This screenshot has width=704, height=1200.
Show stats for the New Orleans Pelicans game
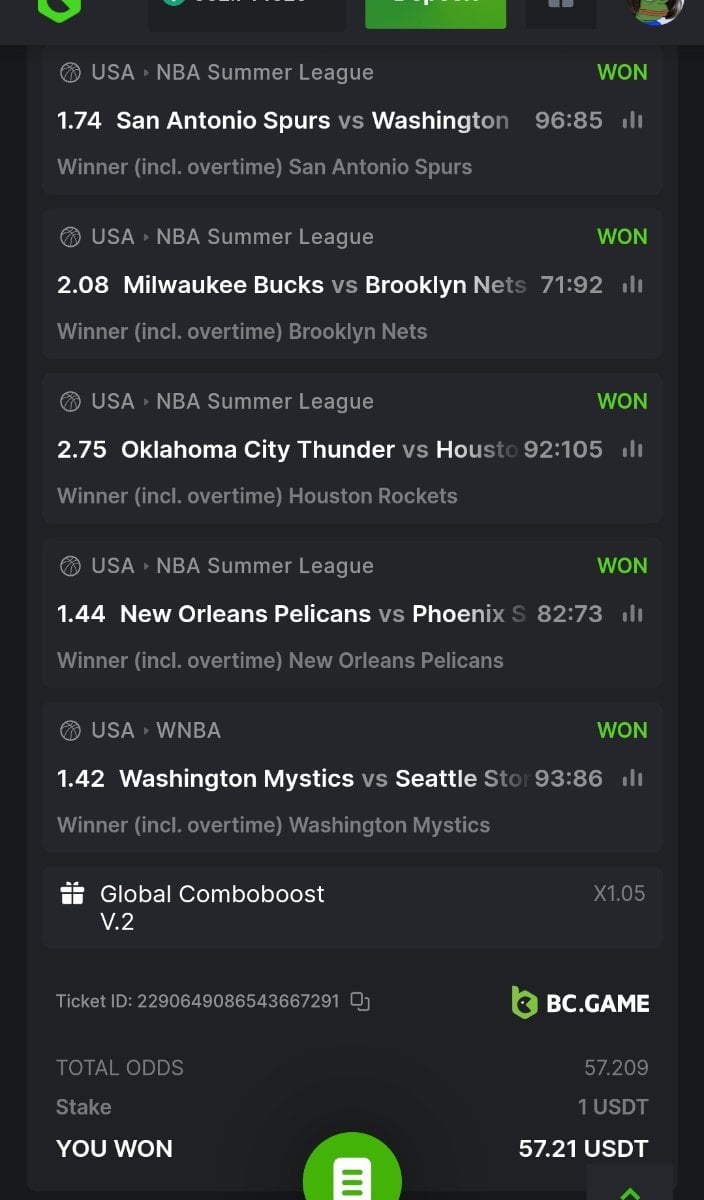632,614
